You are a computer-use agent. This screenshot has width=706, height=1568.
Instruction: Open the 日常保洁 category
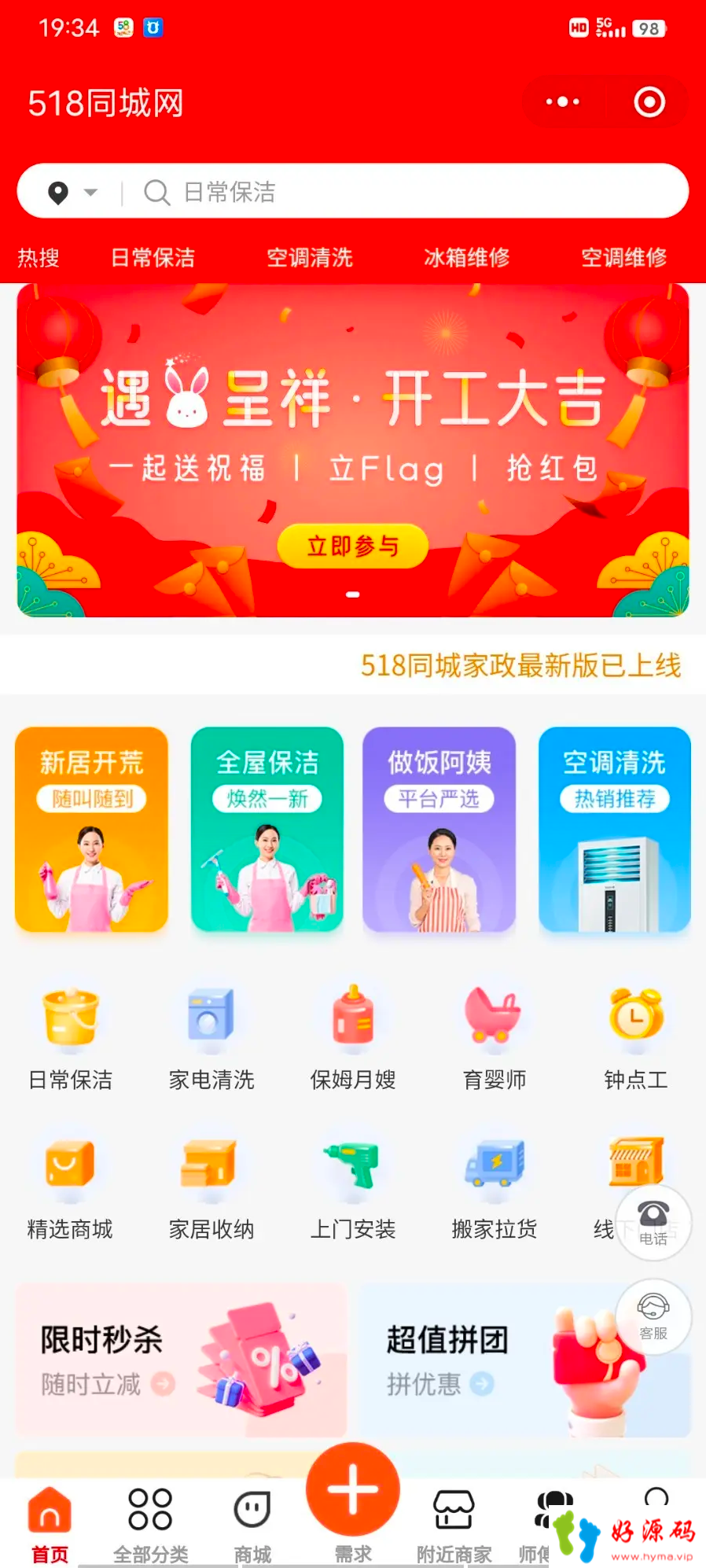coord(71,1038)
